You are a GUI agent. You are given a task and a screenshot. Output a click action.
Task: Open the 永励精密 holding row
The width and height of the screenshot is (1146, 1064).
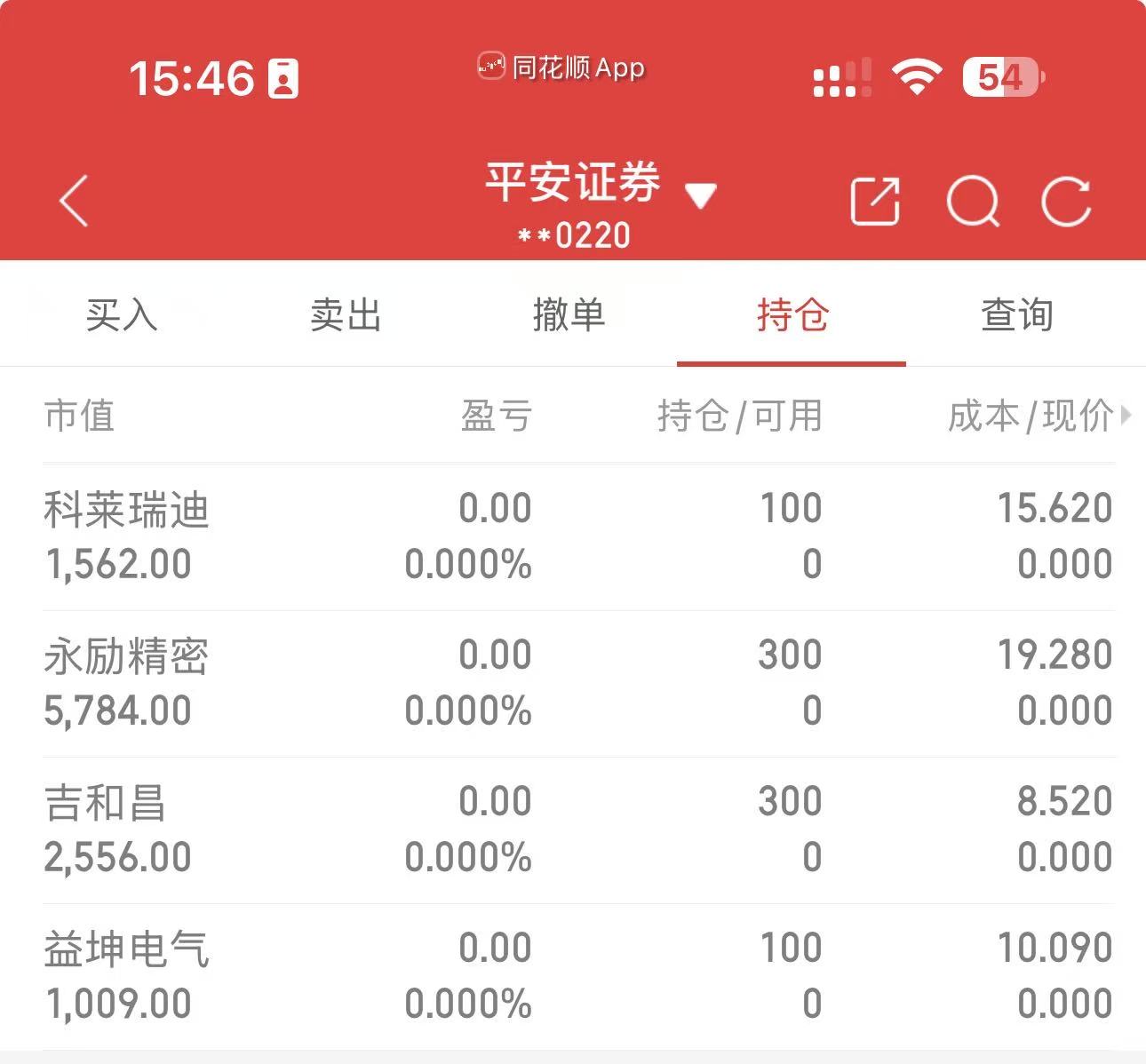[x=578, y=684]
